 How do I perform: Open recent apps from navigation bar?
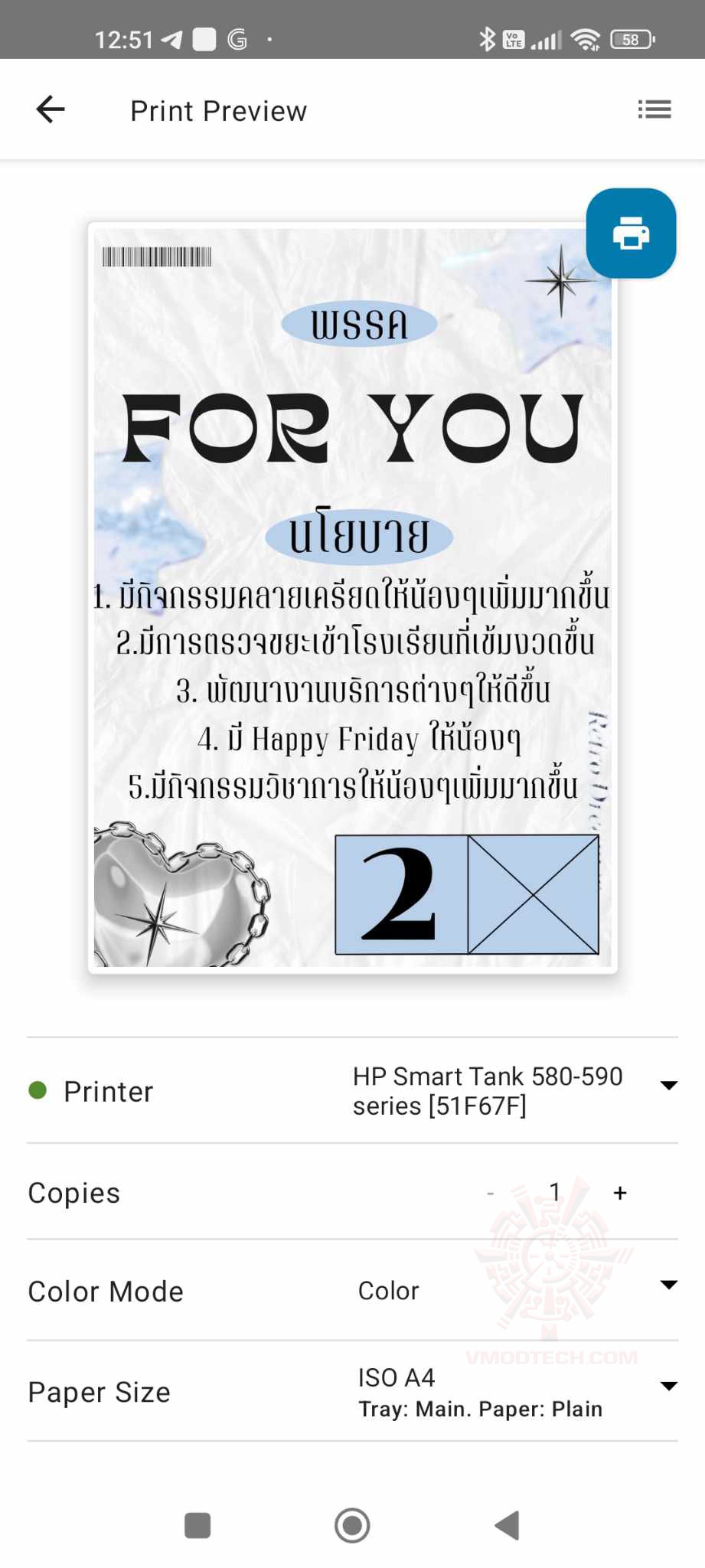197,1525
